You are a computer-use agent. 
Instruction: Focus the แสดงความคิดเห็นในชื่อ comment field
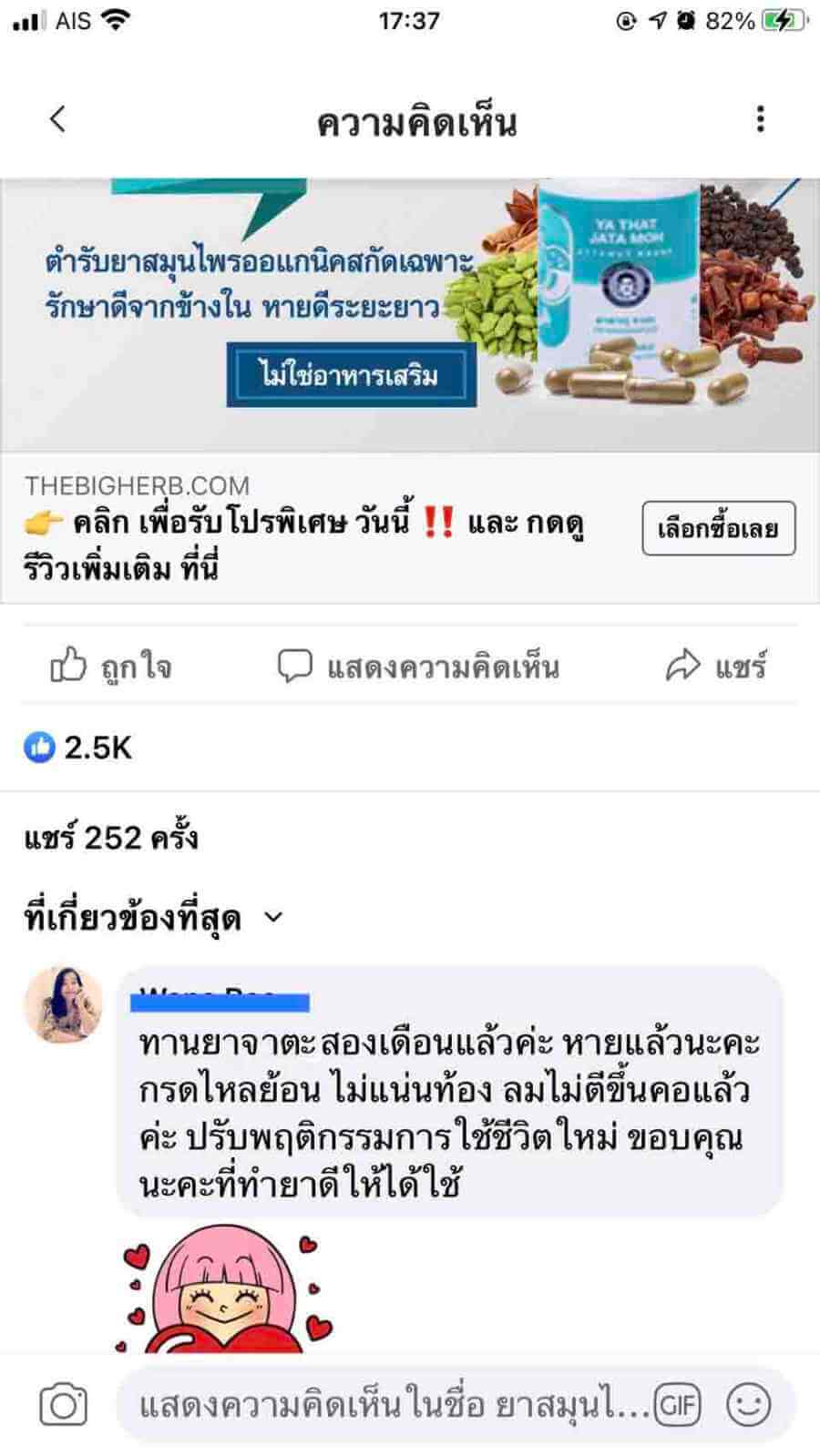[x=392, y=1405]
